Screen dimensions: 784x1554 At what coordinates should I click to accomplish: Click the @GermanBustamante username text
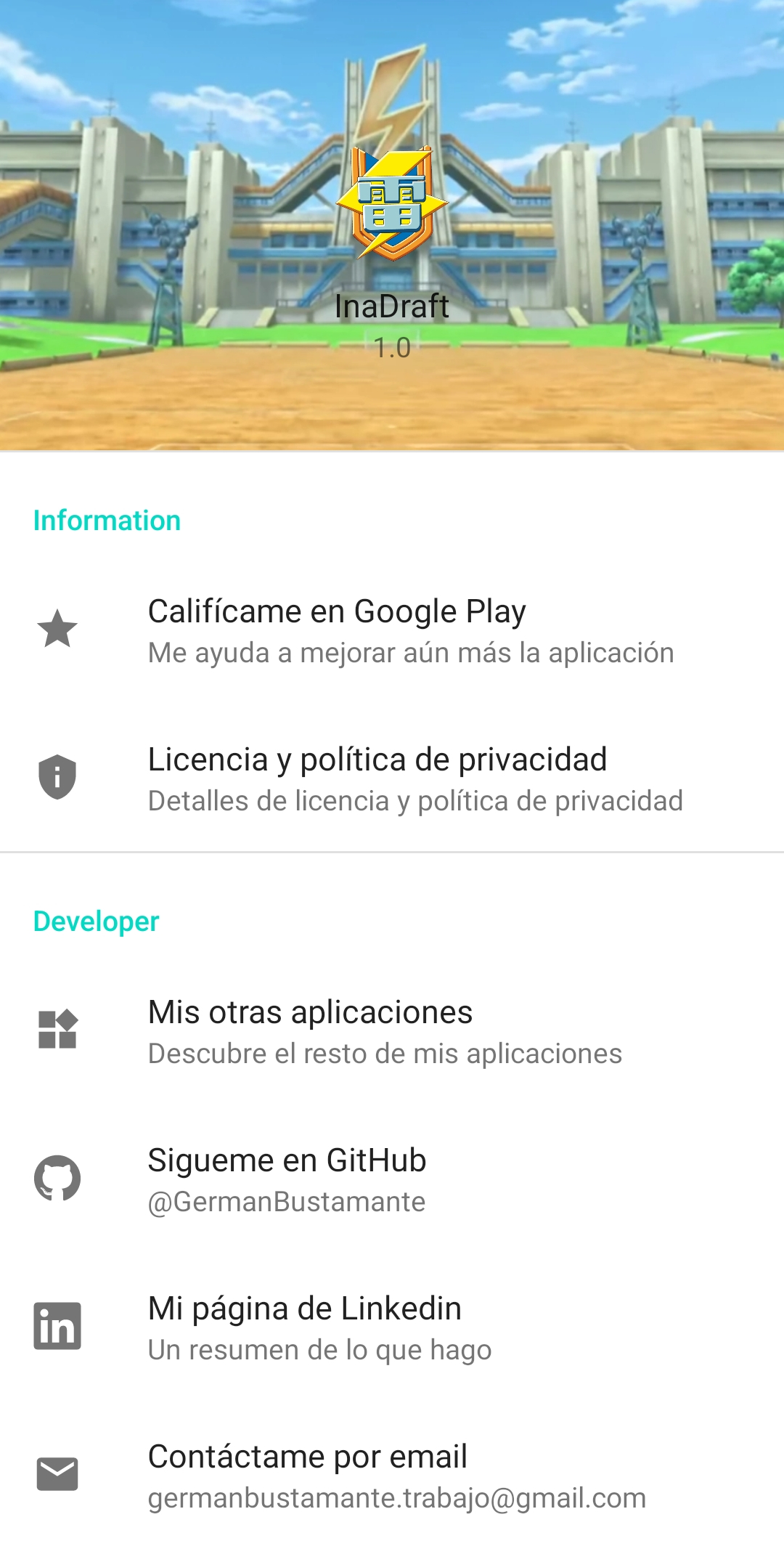[x=285, y=1202]
